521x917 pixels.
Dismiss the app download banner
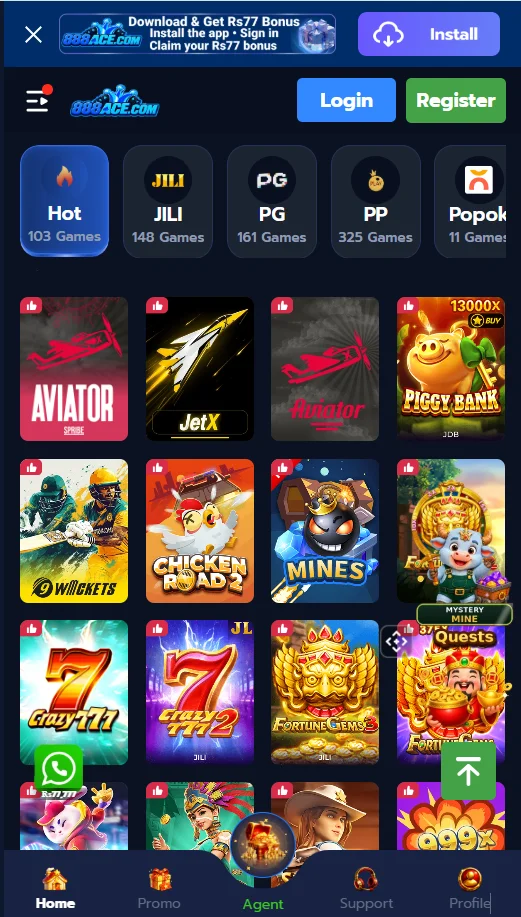33,35
